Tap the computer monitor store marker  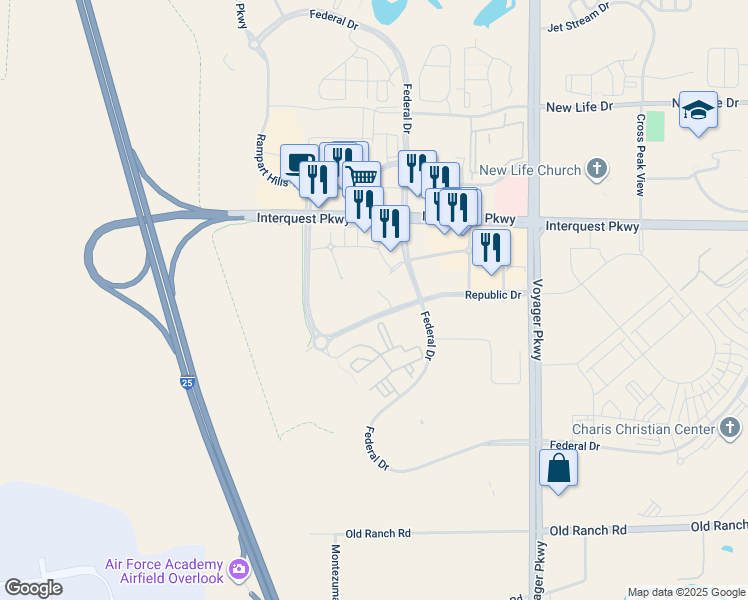tap(296, 162)
